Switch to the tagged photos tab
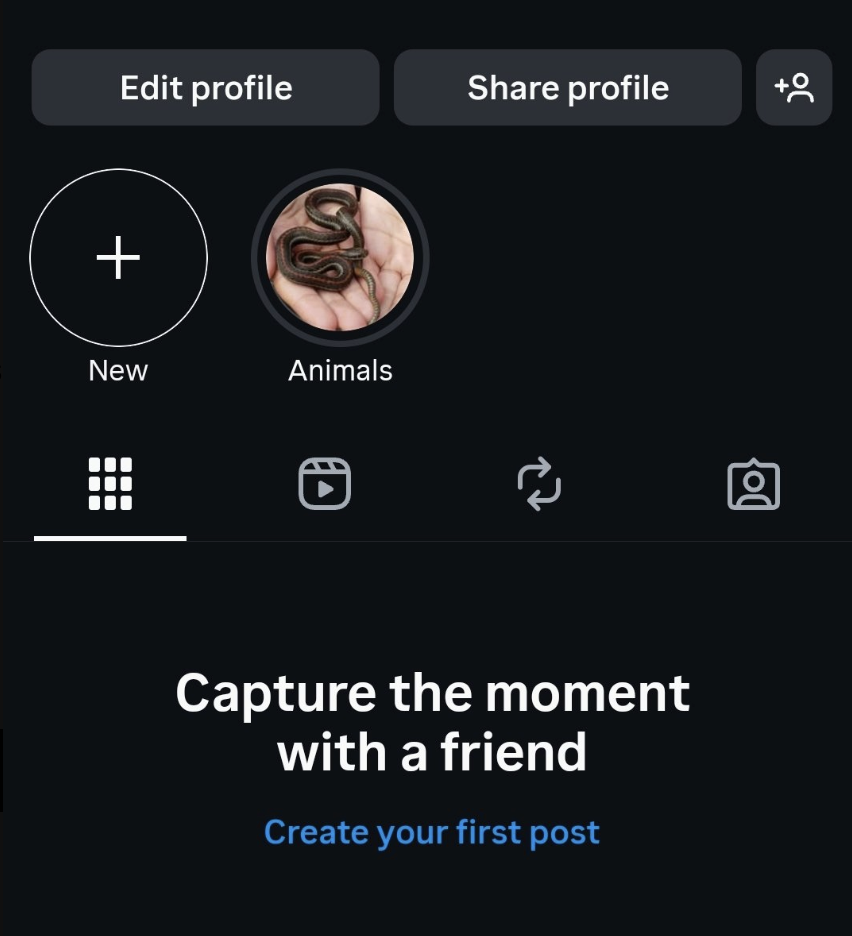This screenshot has width=852, height=936. click(753, 485)
